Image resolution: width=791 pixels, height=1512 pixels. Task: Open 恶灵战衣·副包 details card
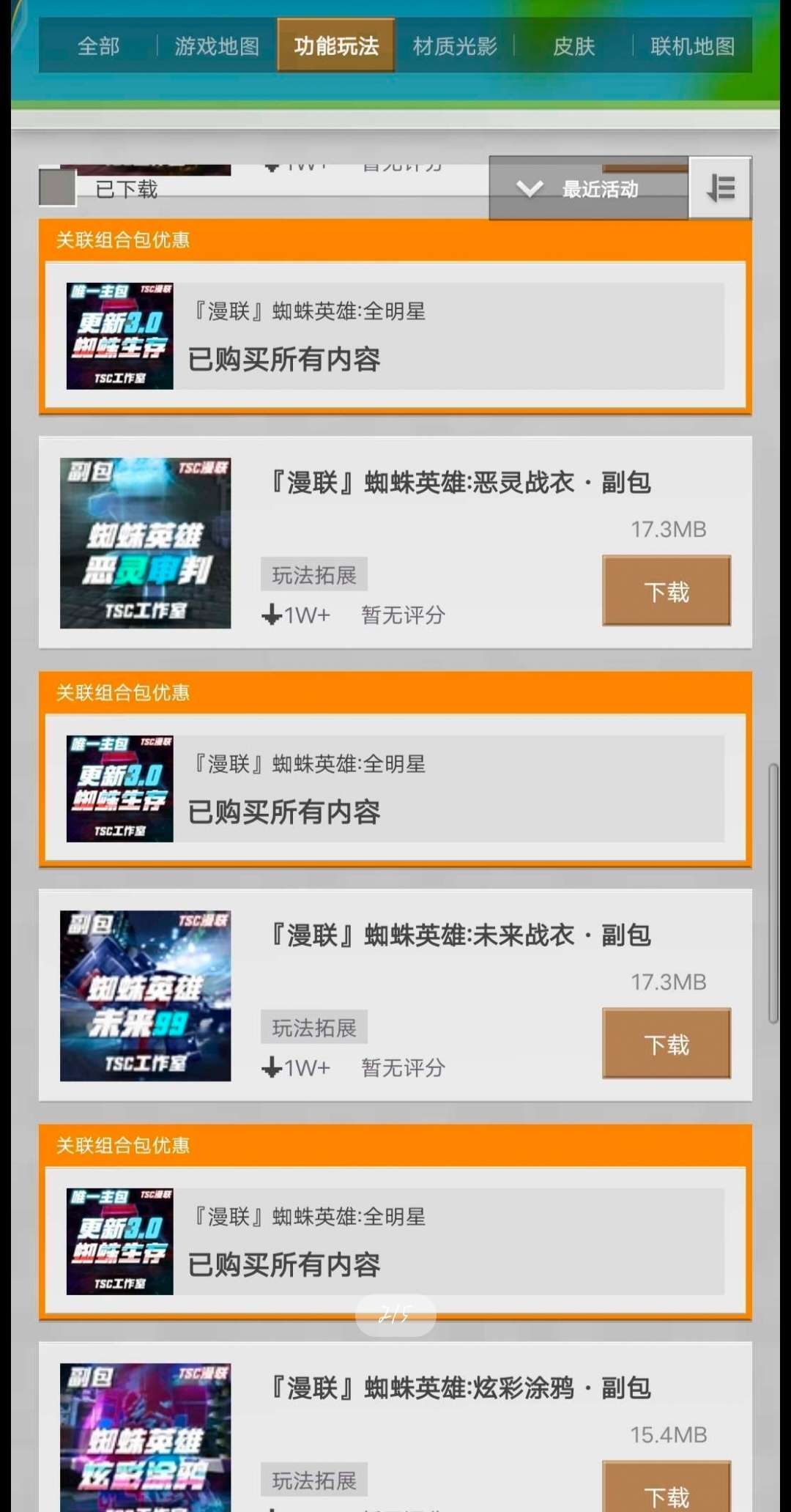tap(395, 542)
